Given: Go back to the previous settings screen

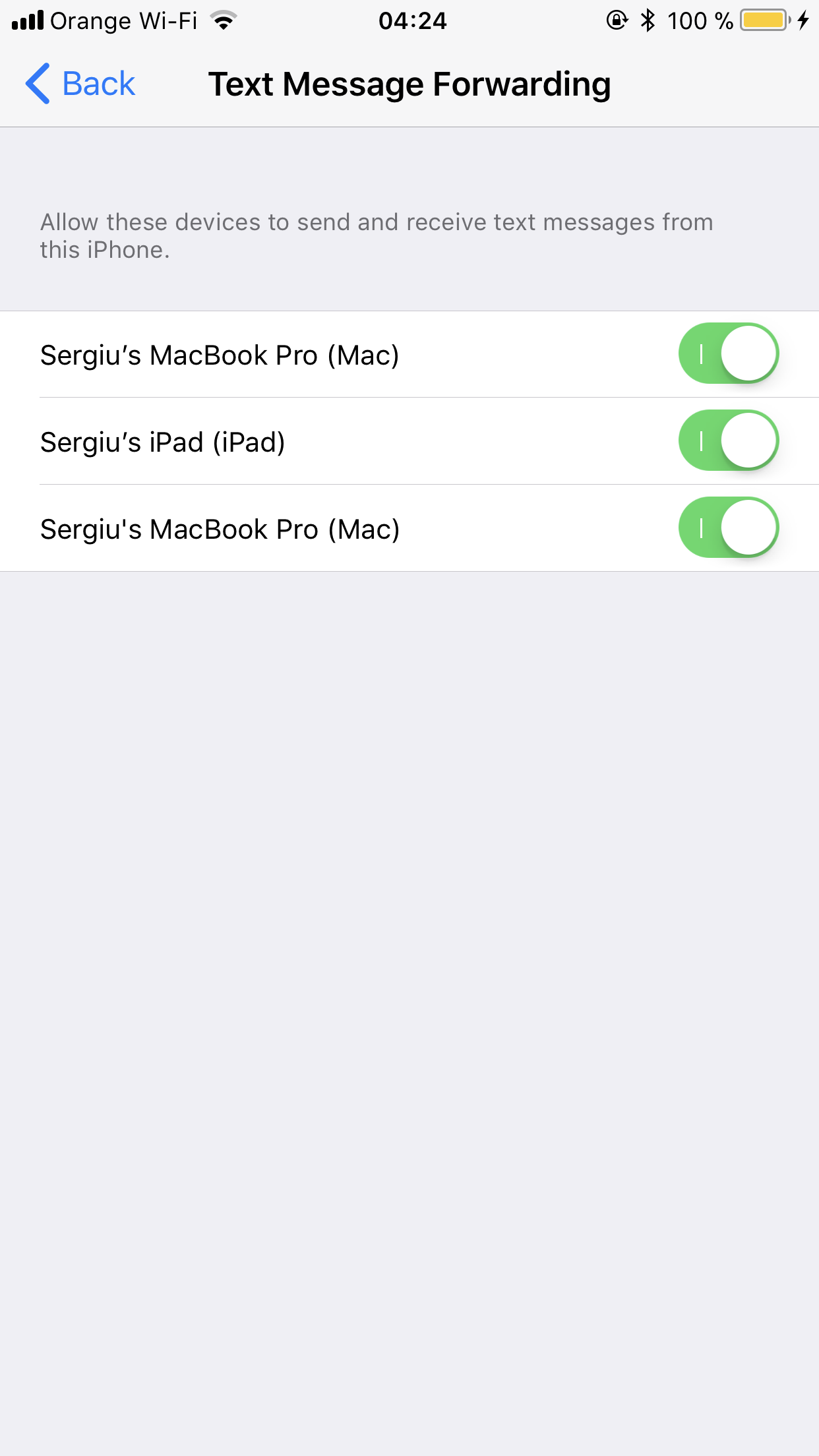Looking at the screenshot, I should pyautogui.click(x=80, y=84).
